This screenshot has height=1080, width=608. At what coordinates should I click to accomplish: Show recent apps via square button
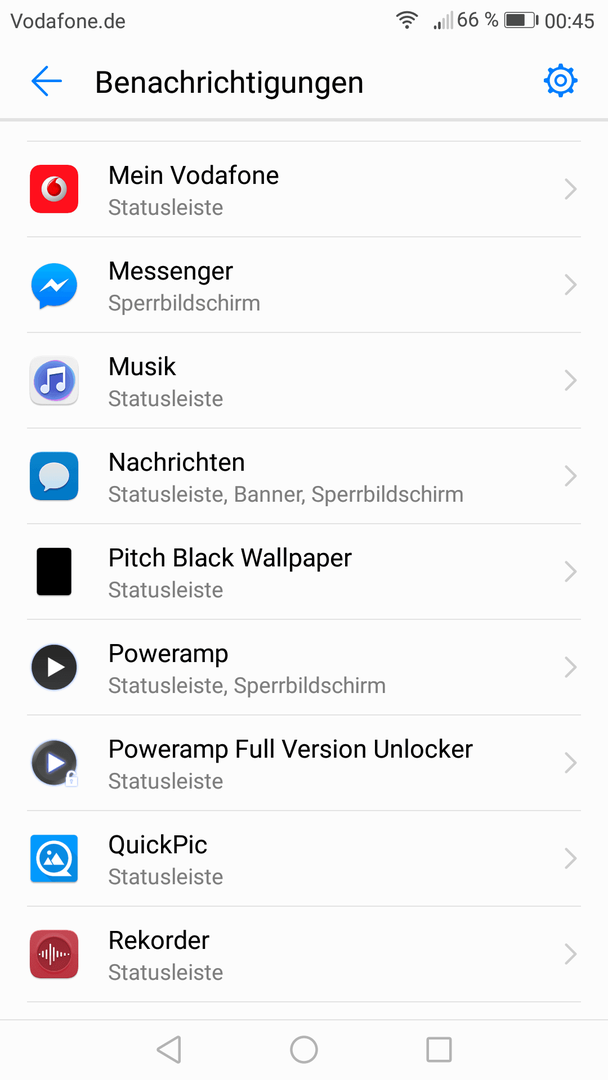click(x=439, y=1050)
